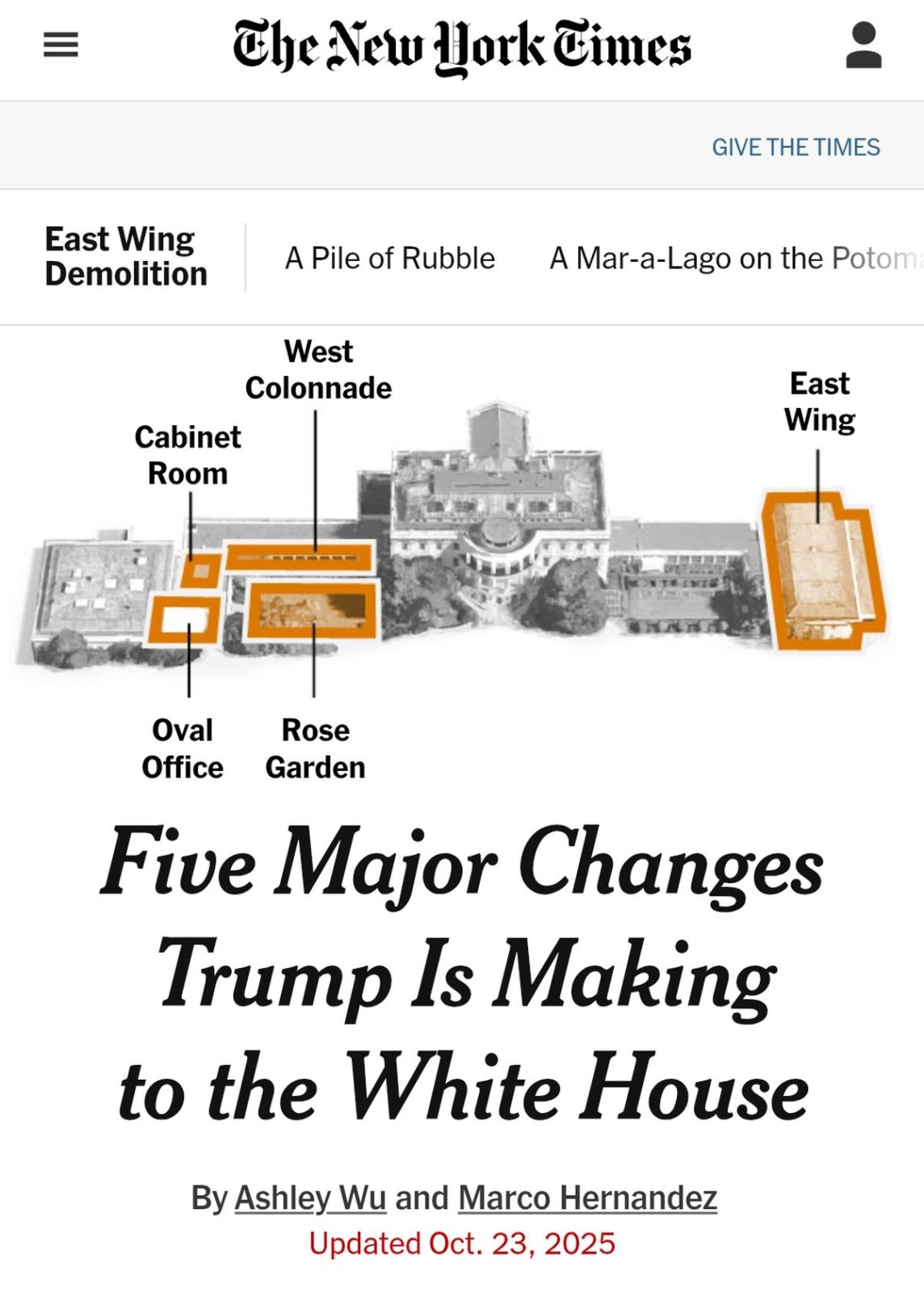View author Ashley Wu's page
The image size is (924, 1293).
pyautogui.click(x=310, y=1198)
